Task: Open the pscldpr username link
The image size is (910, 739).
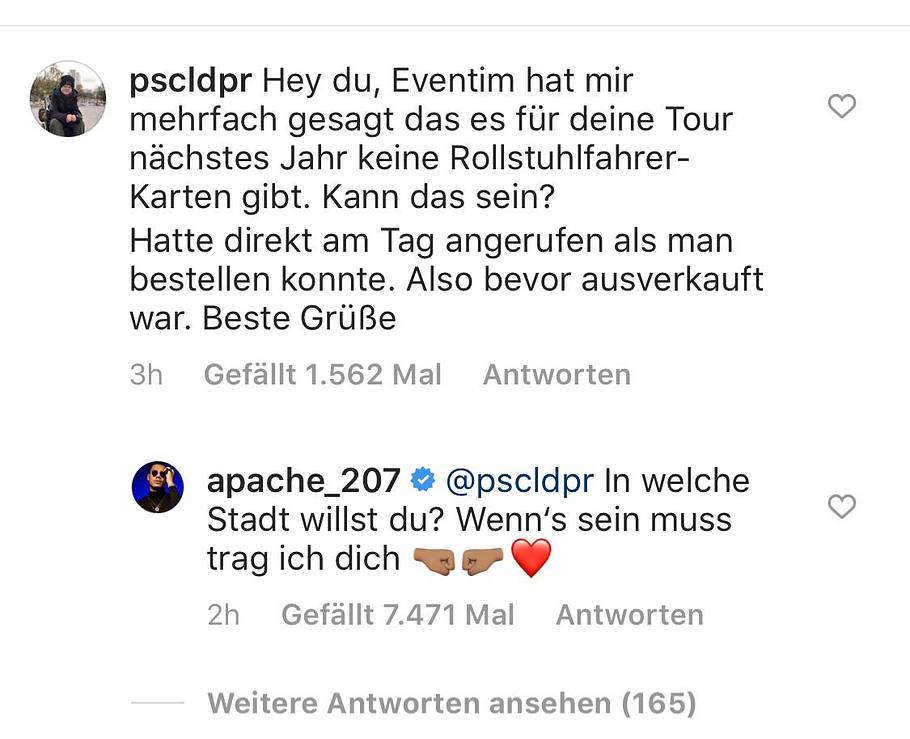Action: tap(193, 81)
